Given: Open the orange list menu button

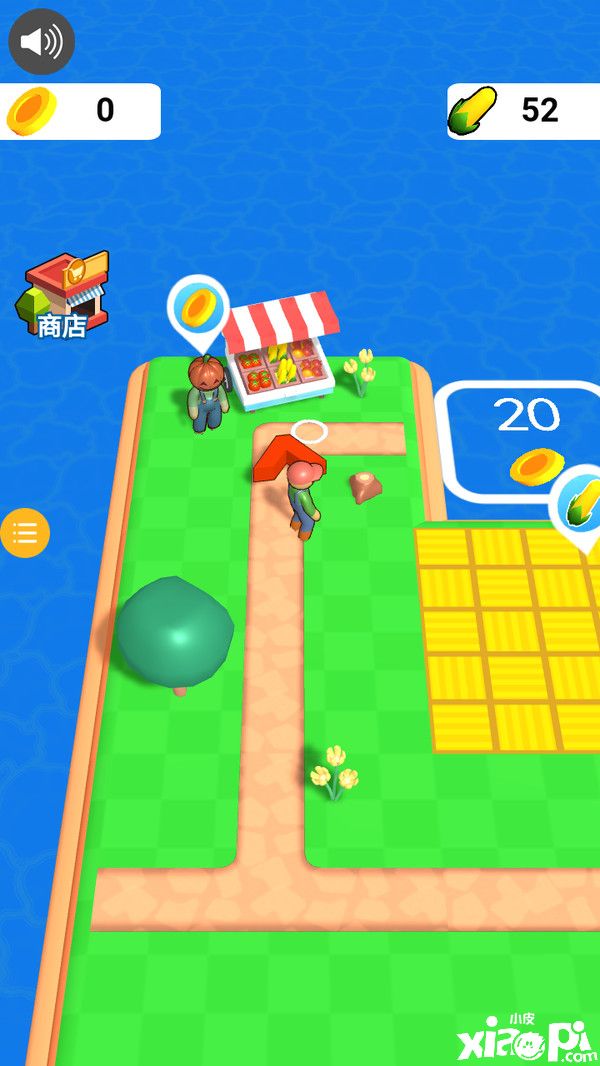Looking at the screenshot, I should [25, 533].
